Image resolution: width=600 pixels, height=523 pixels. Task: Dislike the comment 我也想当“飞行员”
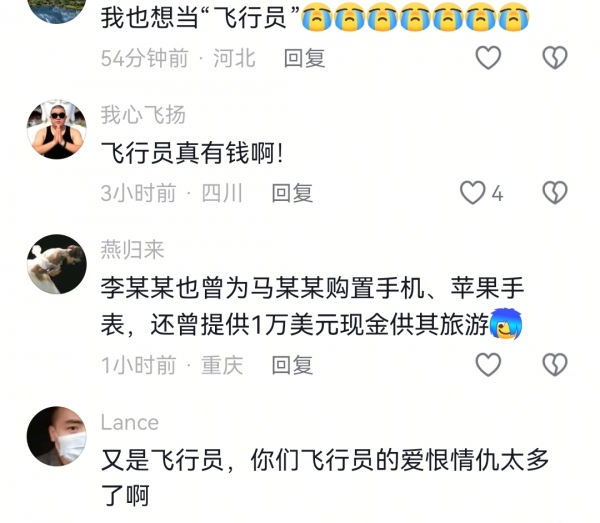[x=554, y=58]
